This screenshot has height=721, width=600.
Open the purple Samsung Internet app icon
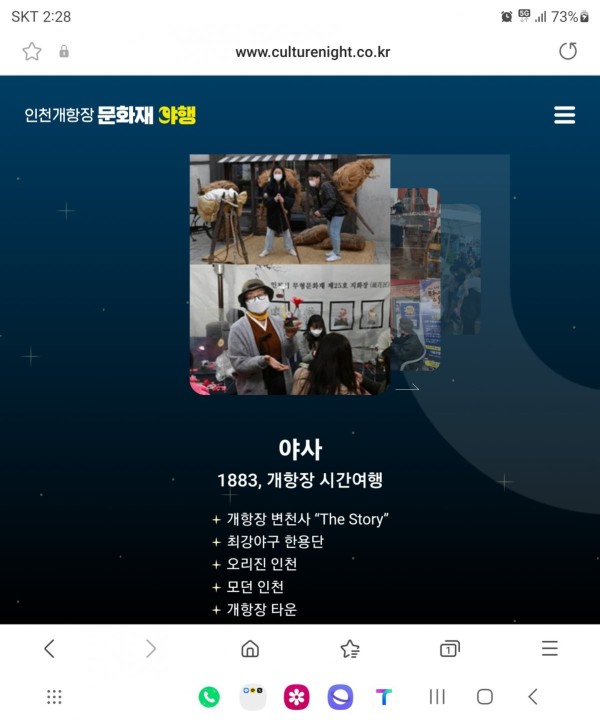coord(340,697)
